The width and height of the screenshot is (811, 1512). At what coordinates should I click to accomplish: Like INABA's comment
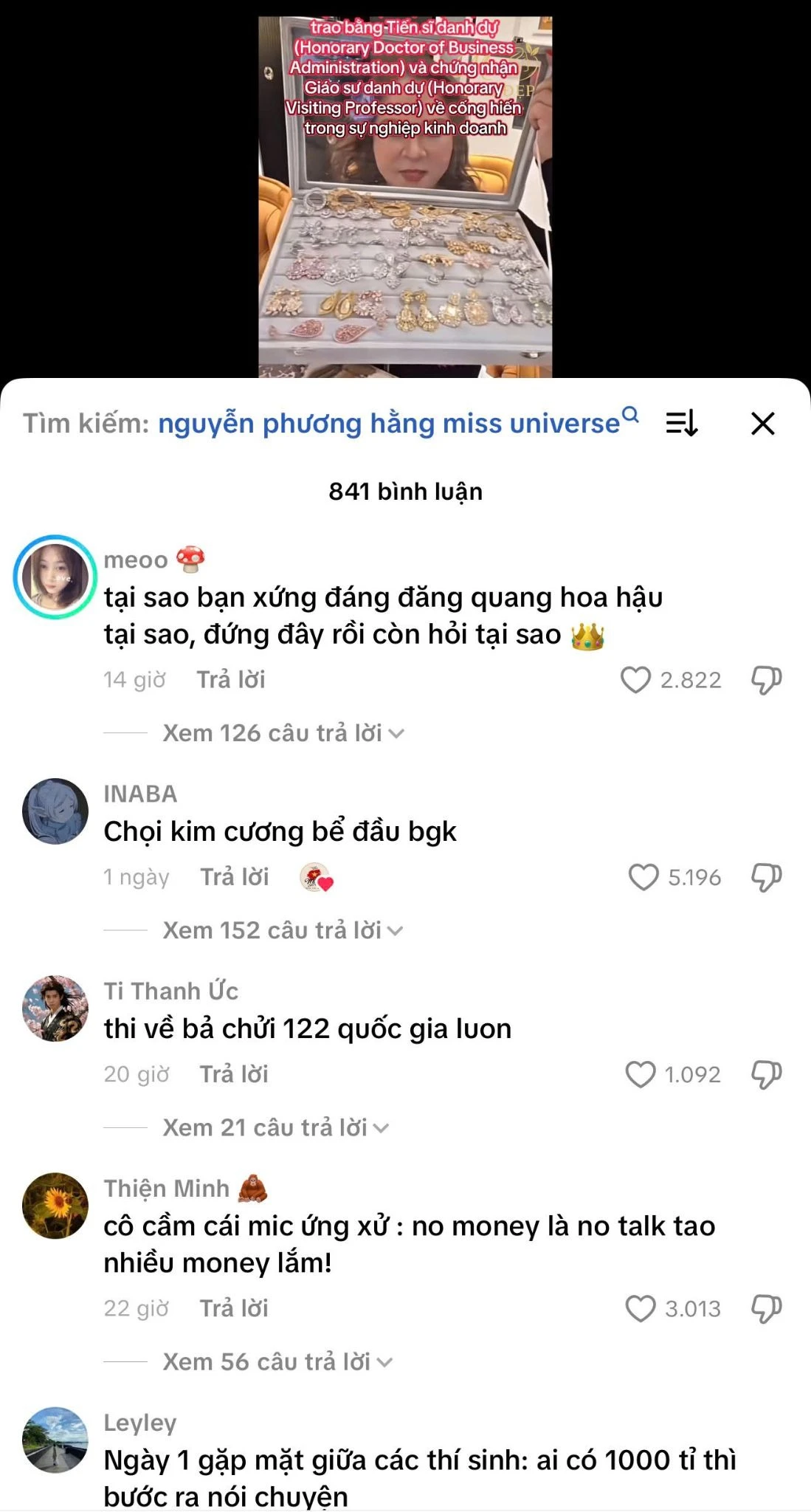tap(643, 877)
